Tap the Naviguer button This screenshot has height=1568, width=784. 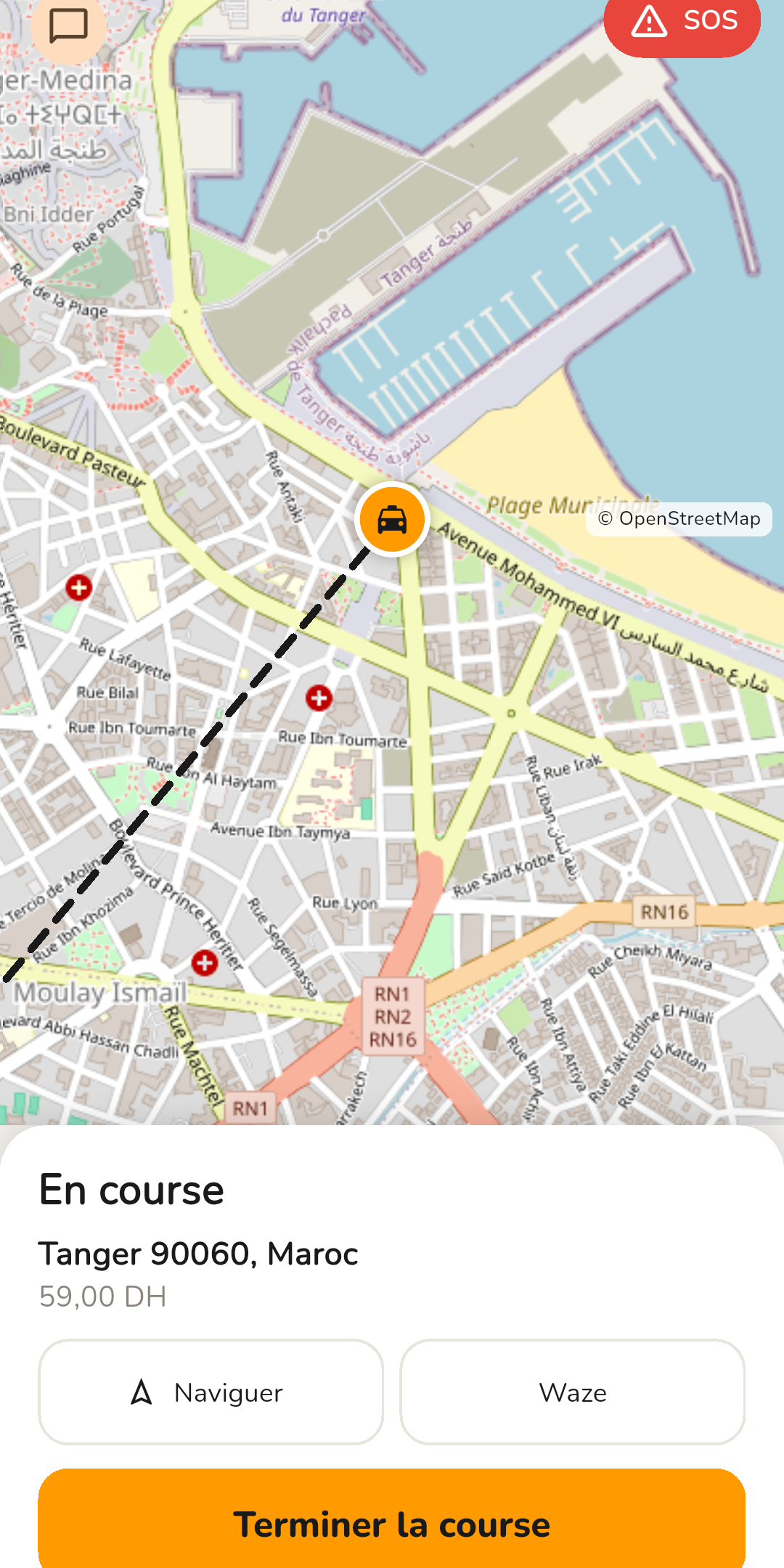tap(211, 1392)
